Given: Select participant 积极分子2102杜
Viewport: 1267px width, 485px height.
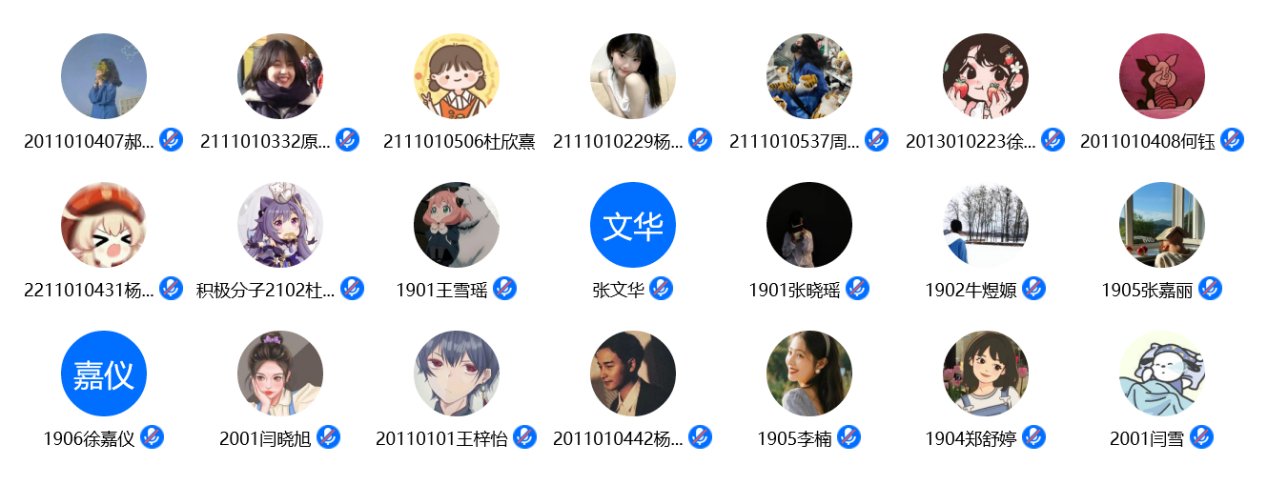Looking at the screenshot, I should pos(280,225).
